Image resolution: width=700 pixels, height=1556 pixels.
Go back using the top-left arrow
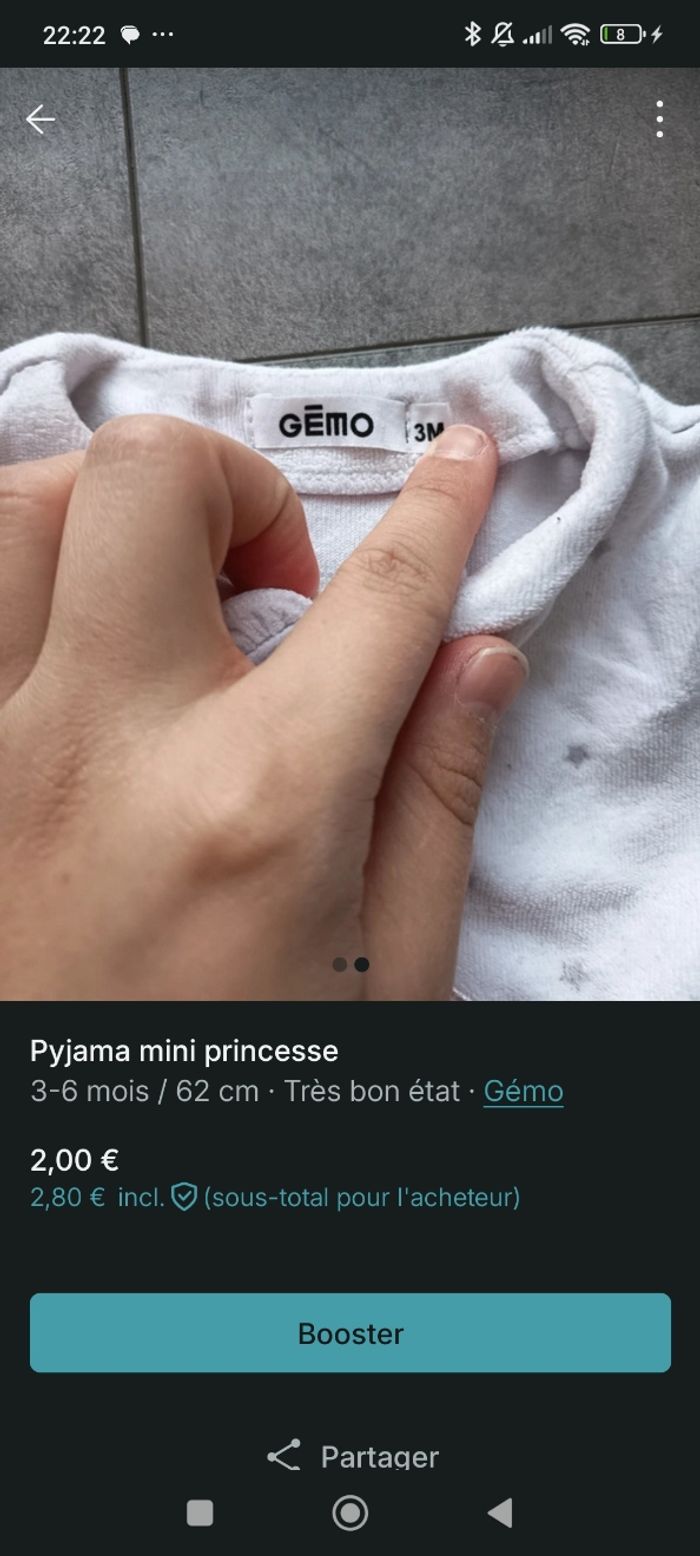click(40, 120)
